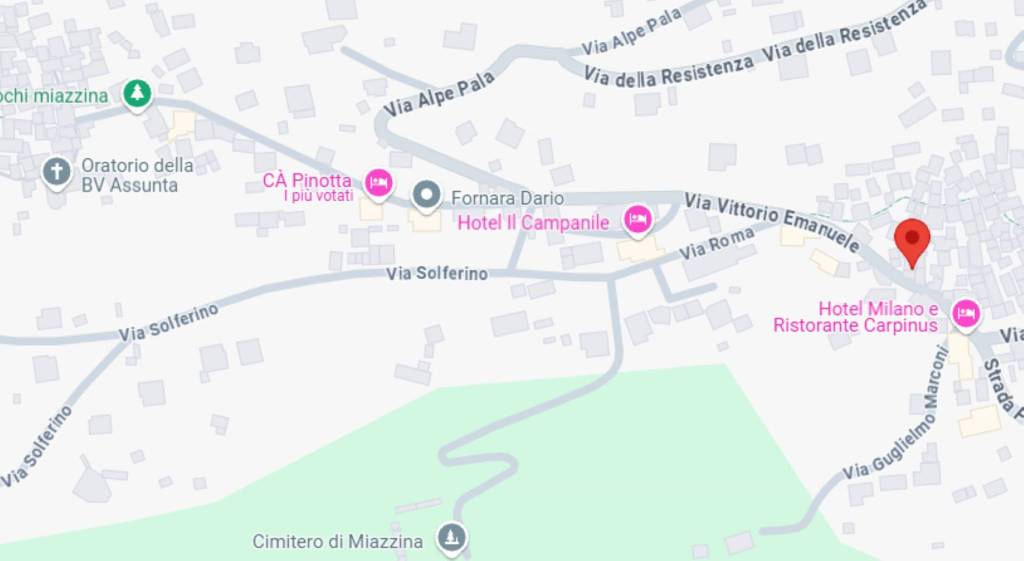Tap the Hotel Milano e Ristorante Carpinus marker
The width and height of the screenshot is (1024, 561).
pyautogui.click(x=965, y=314)
